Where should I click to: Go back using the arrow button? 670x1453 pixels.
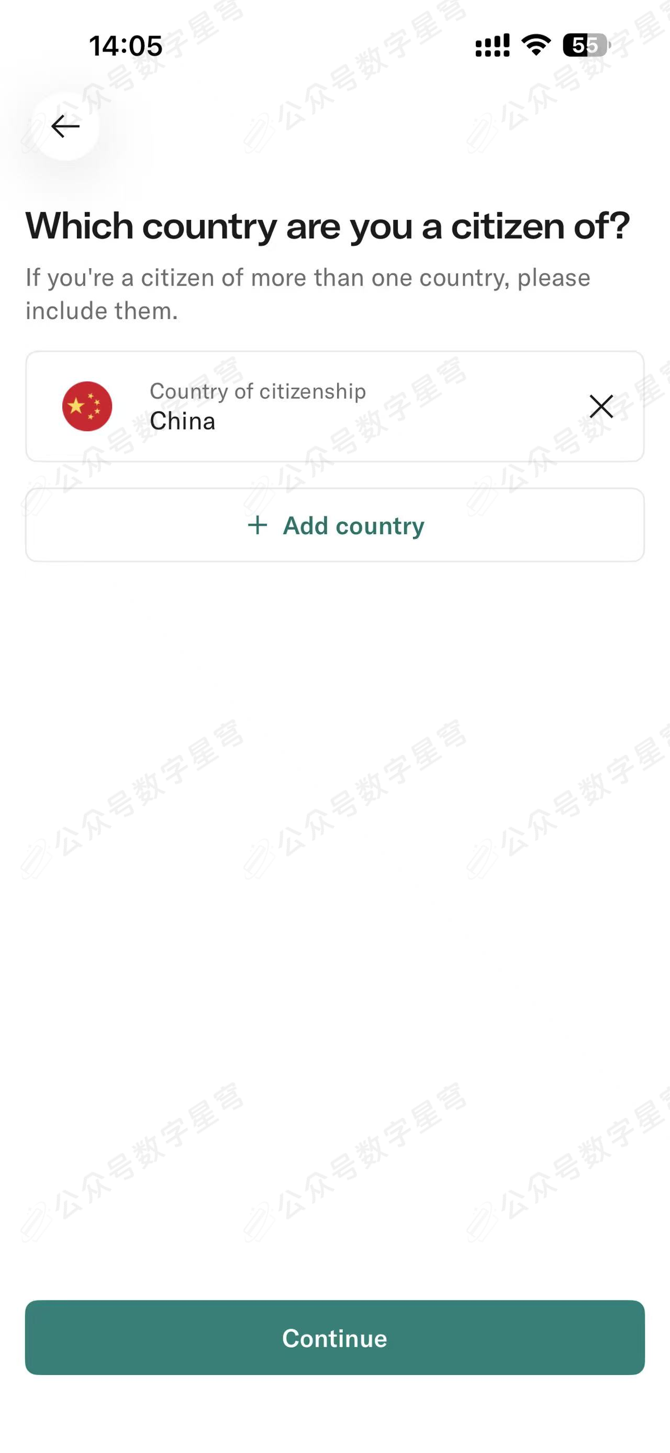pyautogui.click(x=66, y=126)
